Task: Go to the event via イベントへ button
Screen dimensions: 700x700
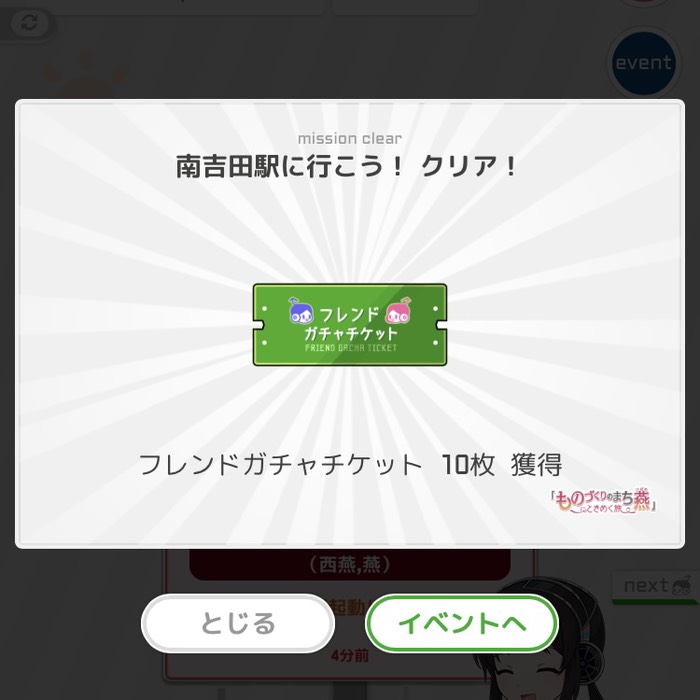Action: 461,624
